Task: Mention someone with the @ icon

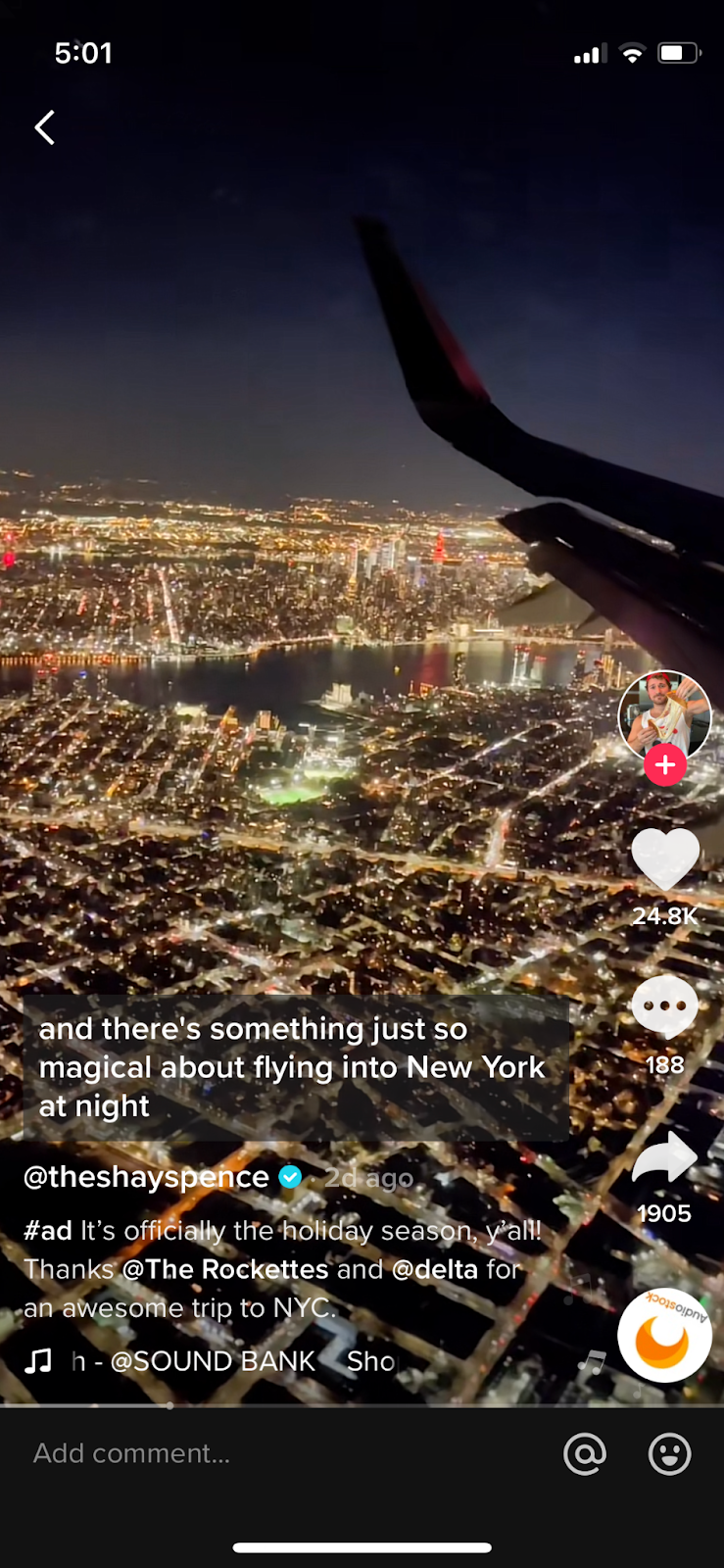Action: pos(585,1454)
